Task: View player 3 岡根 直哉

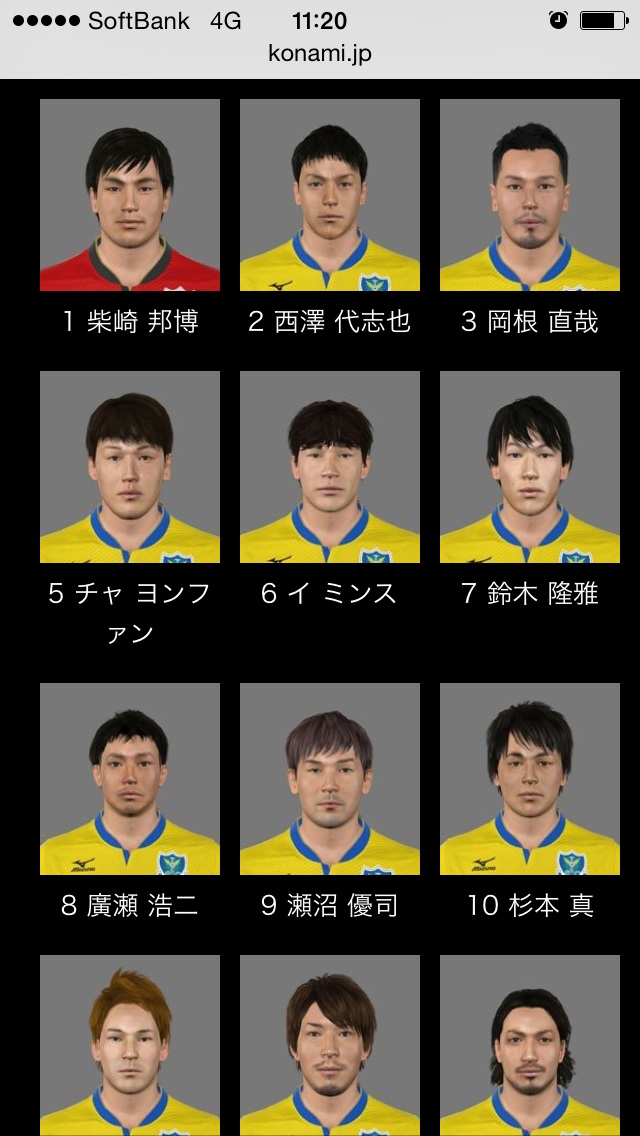Action: (530, 195)
